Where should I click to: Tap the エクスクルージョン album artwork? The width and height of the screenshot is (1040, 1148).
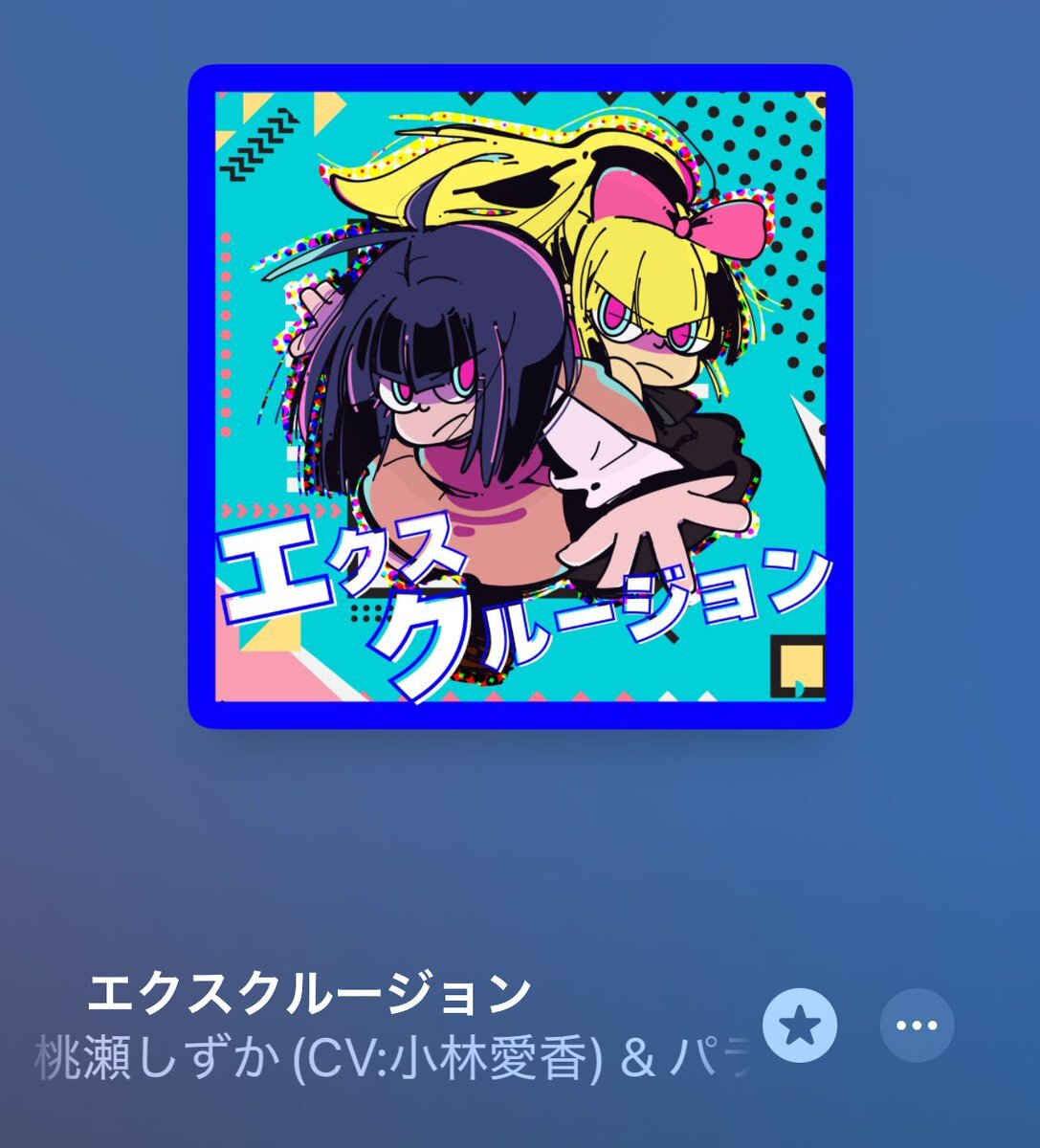point(520,396)
